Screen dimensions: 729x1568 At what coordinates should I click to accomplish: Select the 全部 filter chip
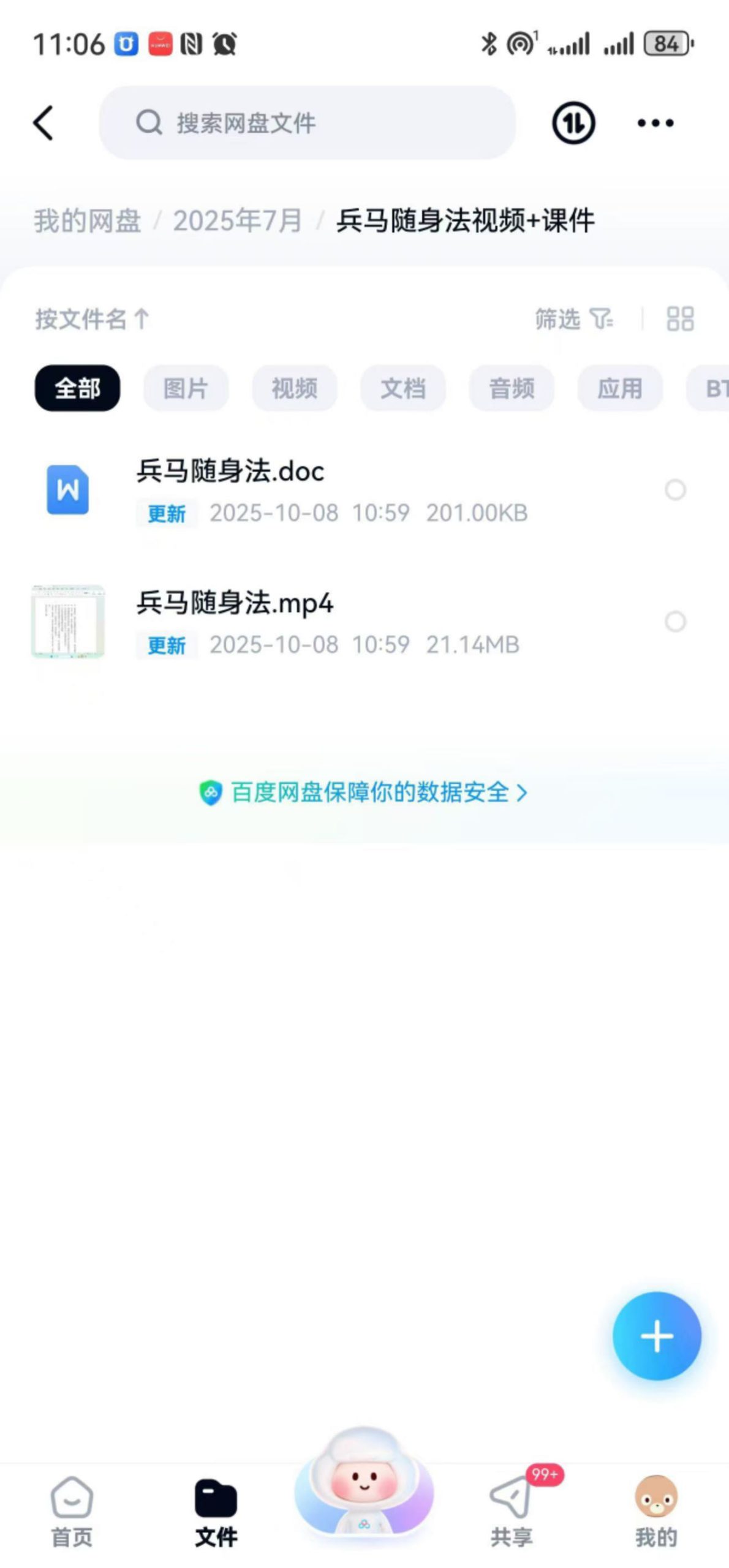(x=77, y=388)
